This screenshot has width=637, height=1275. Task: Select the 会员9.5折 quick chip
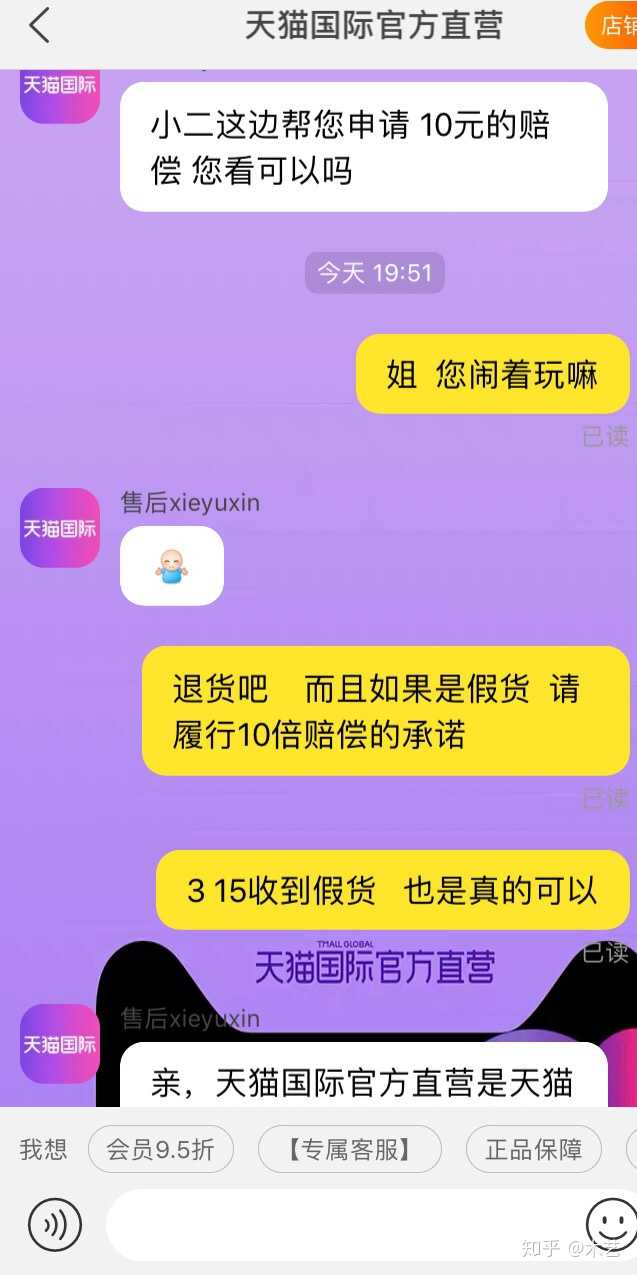160,1150
